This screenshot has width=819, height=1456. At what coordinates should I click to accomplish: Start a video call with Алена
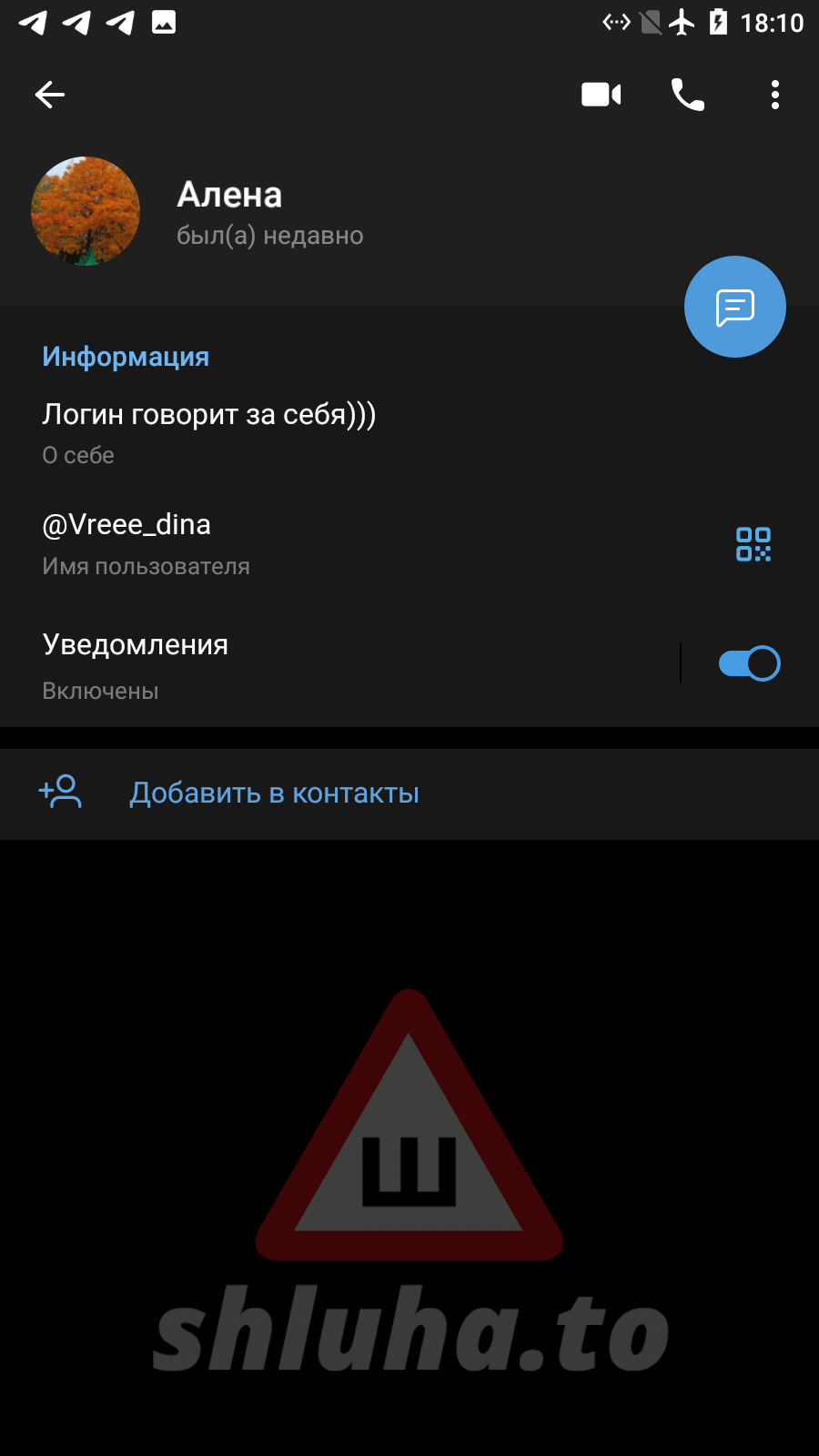pyautogui.click(x=601, y=95)
